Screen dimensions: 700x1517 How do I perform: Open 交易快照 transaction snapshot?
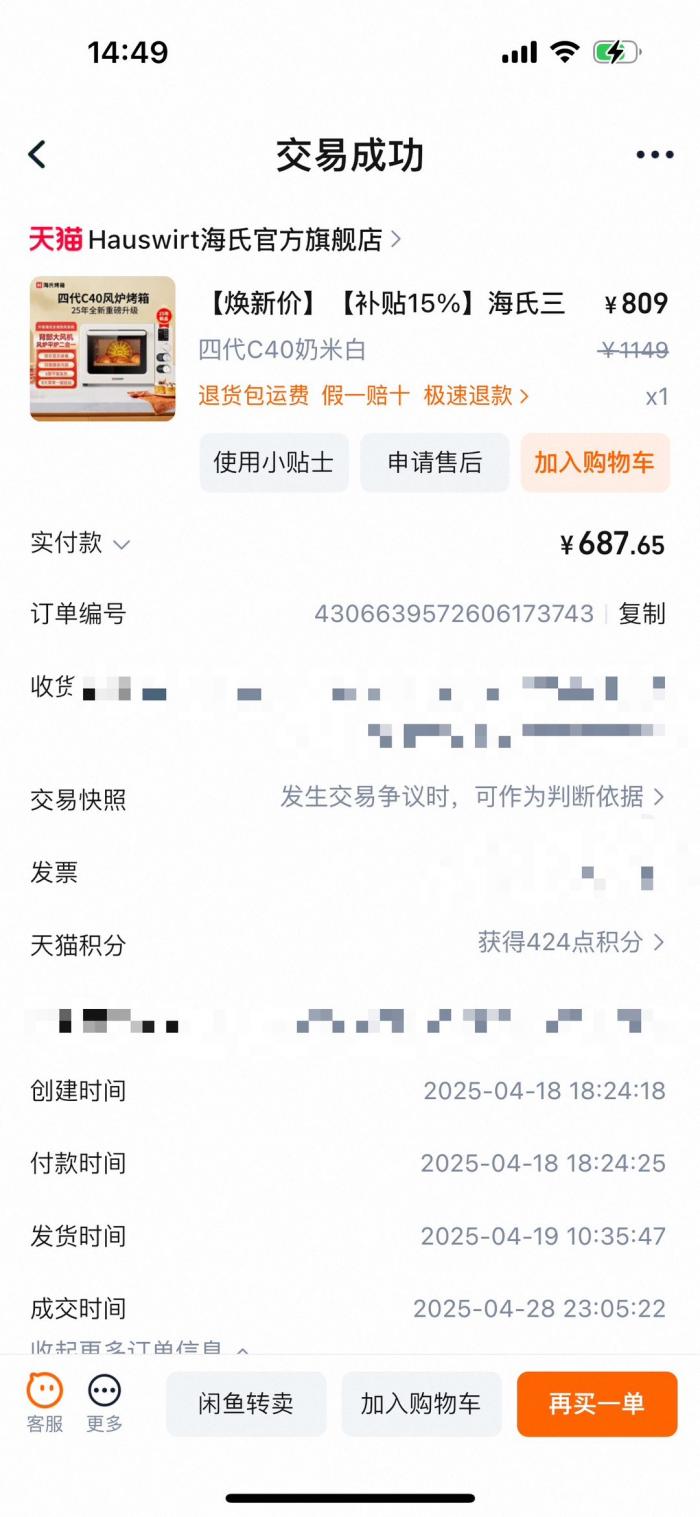[471, 797]
